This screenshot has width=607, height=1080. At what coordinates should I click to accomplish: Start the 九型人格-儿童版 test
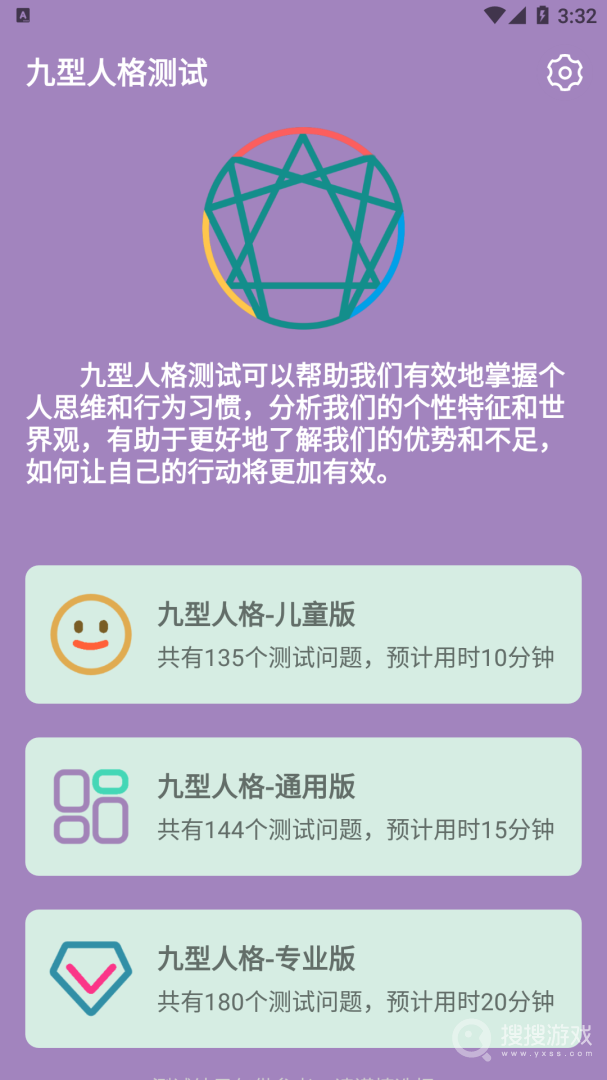pyautogui.click(x=303, y=634)
